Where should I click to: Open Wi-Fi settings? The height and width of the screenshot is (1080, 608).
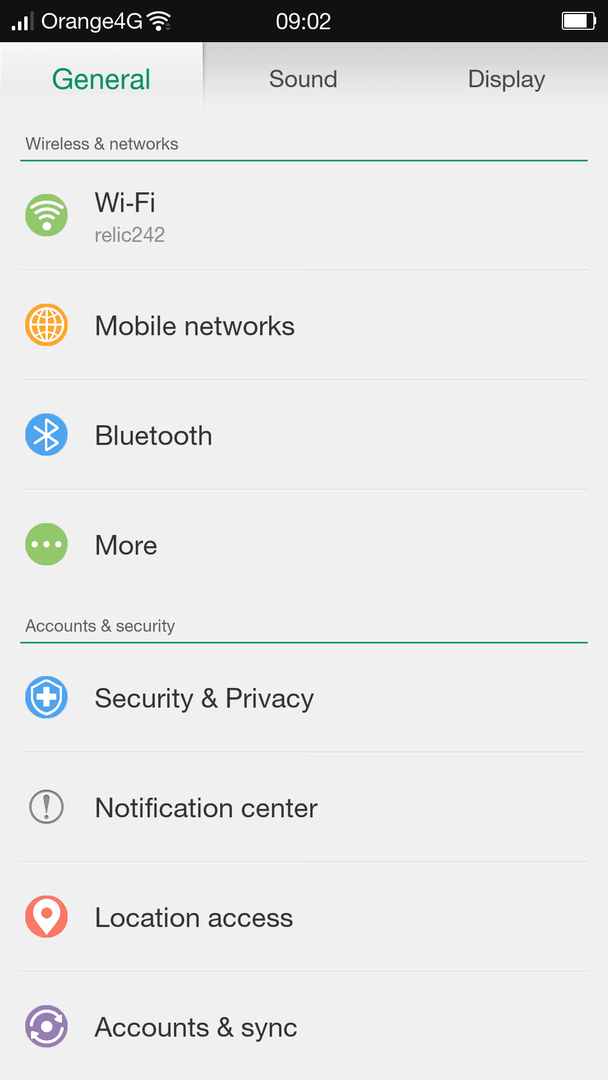pos(304,216)
